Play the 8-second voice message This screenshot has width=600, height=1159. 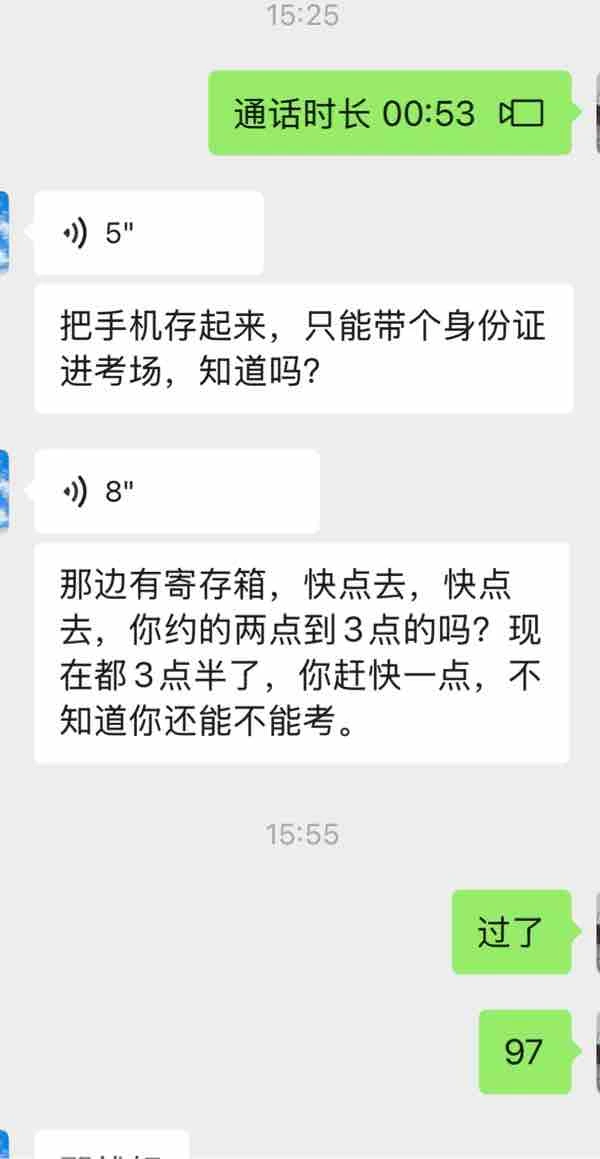tap(176, 491)
